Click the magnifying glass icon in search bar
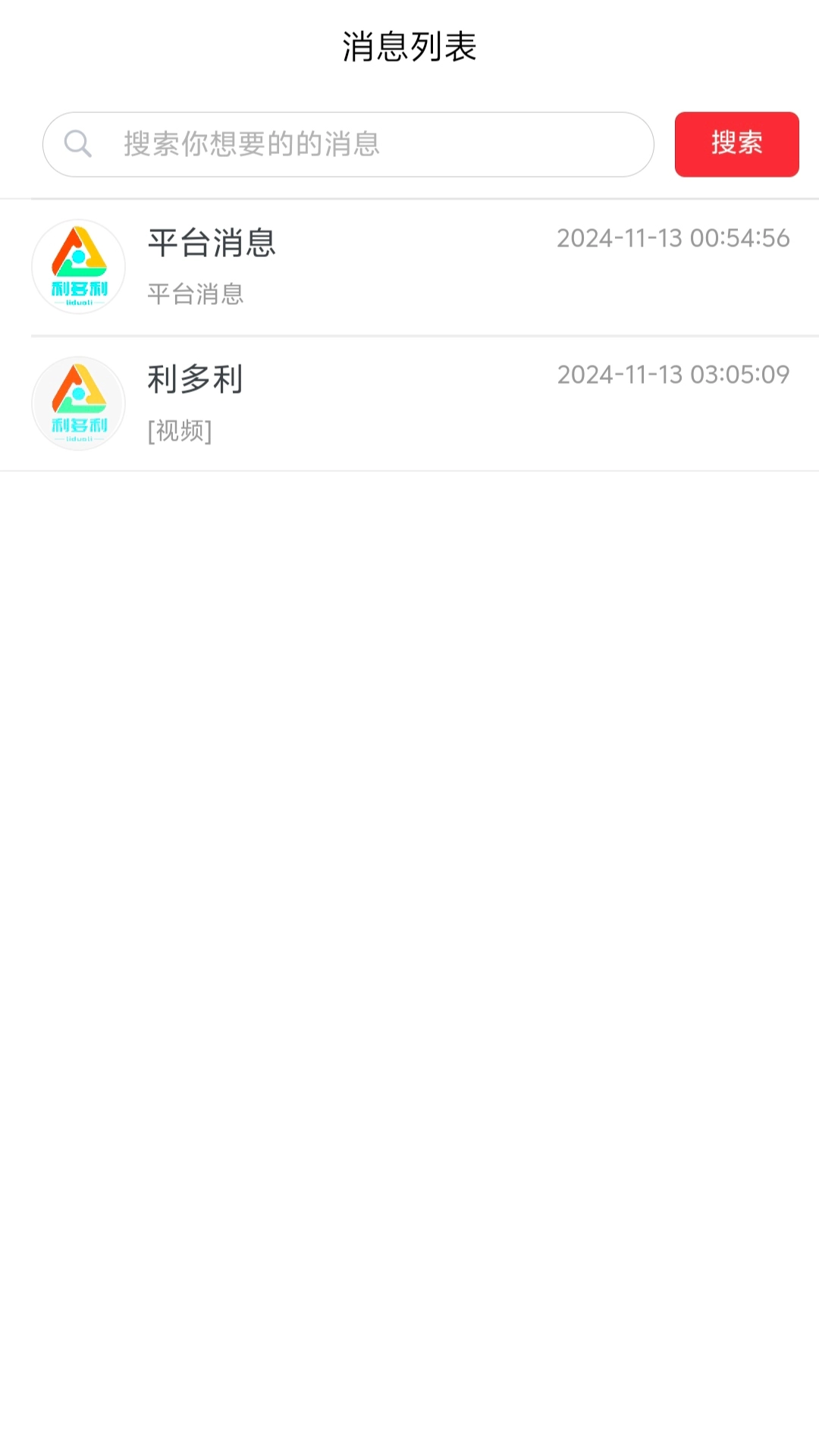The width and height of the screenshot is (819, 1456). [x=78, y=144]
